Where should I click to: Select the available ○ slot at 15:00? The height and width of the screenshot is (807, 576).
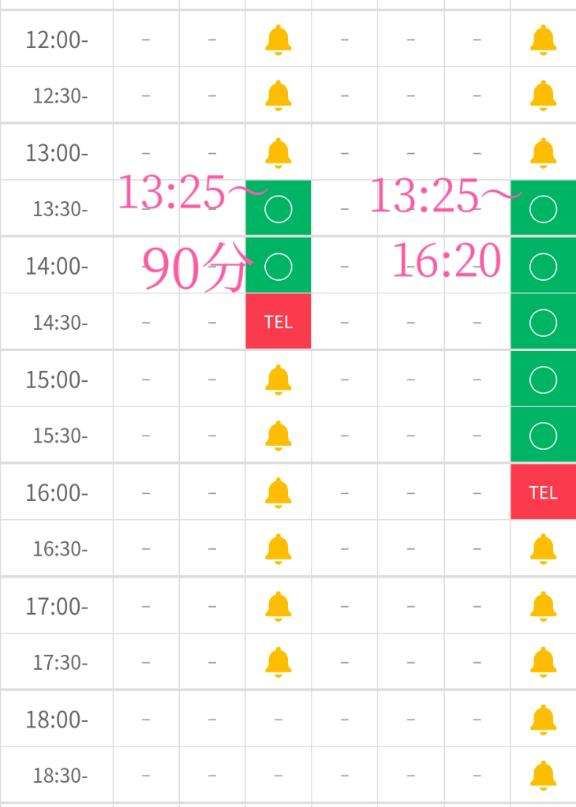point(543,379)
